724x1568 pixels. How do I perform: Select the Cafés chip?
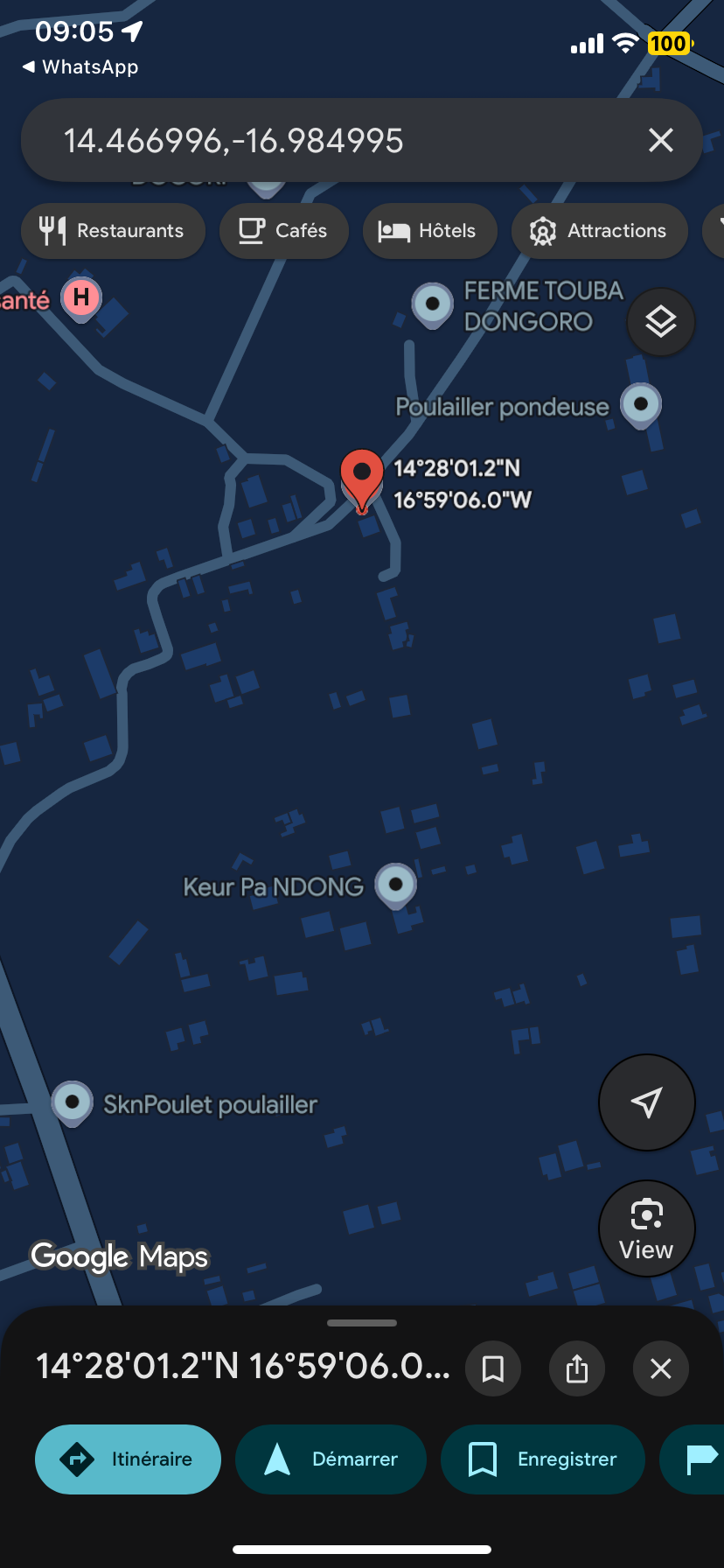tap(283, 231)
